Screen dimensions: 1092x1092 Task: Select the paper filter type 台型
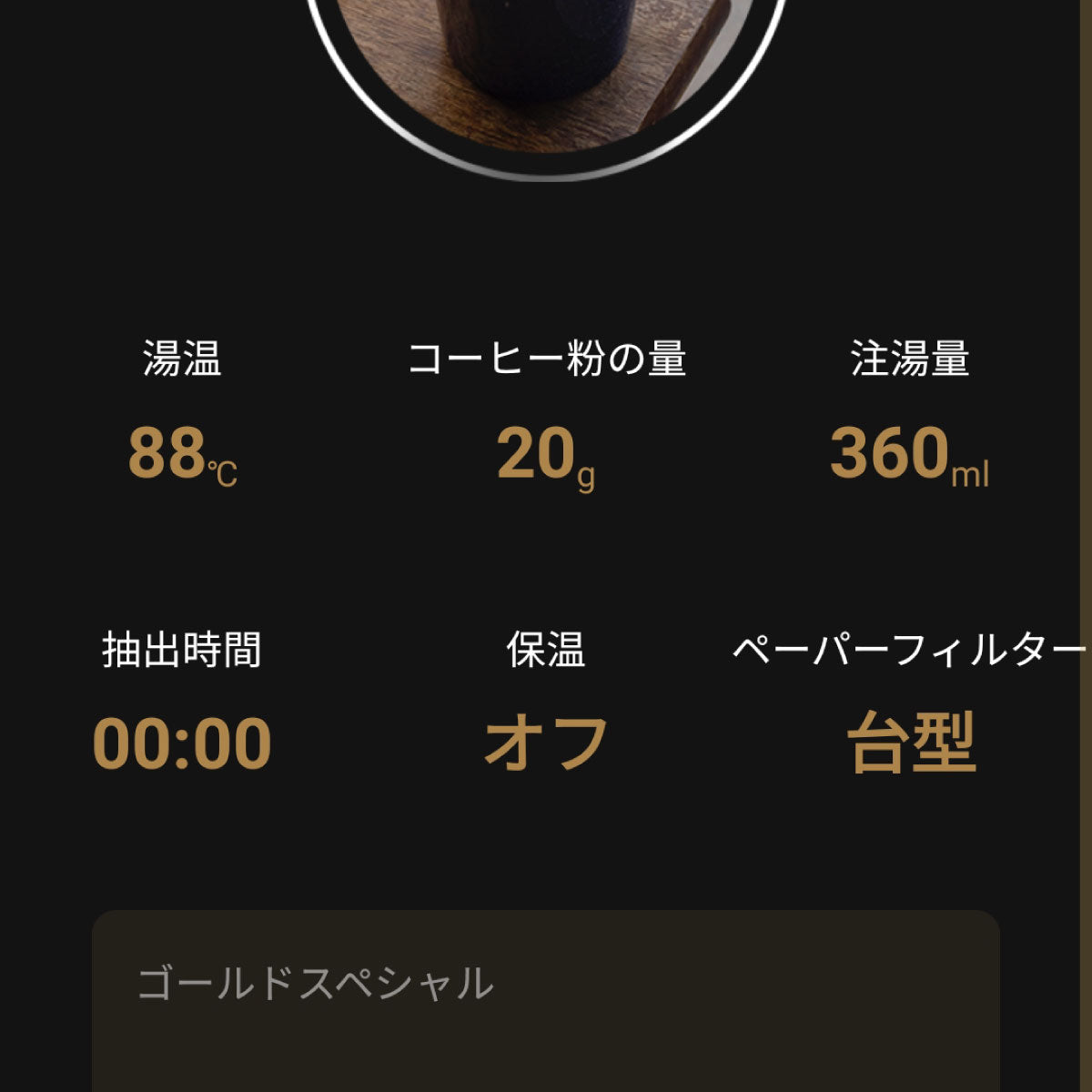(x=911, y=743)
